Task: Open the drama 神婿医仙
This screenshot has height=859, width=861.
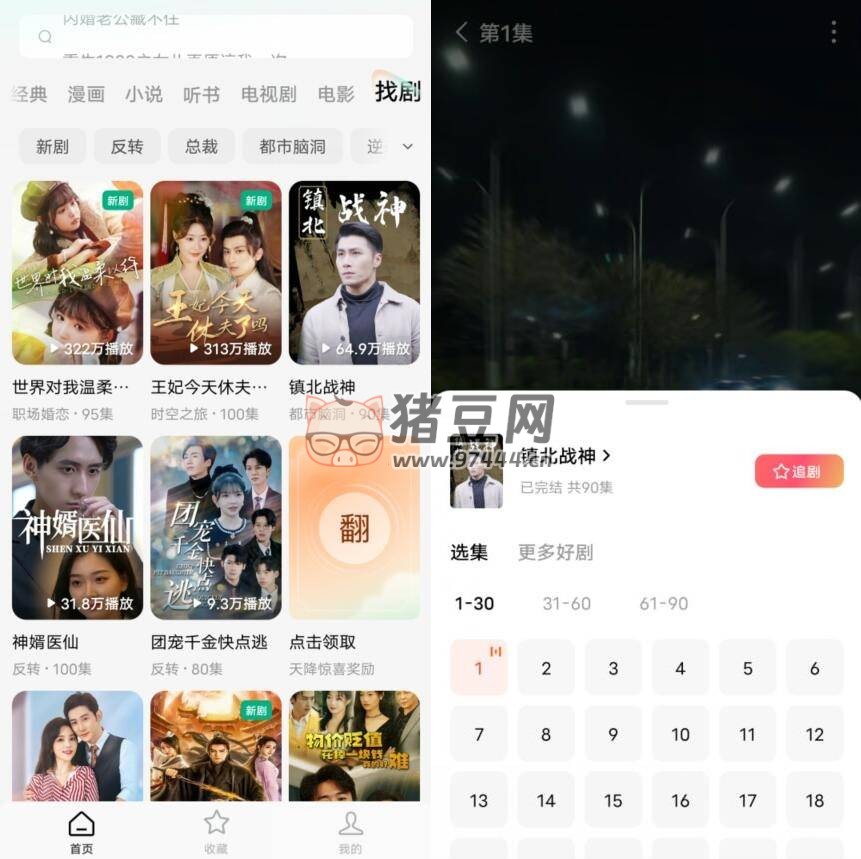Action: tap(77, 528)
